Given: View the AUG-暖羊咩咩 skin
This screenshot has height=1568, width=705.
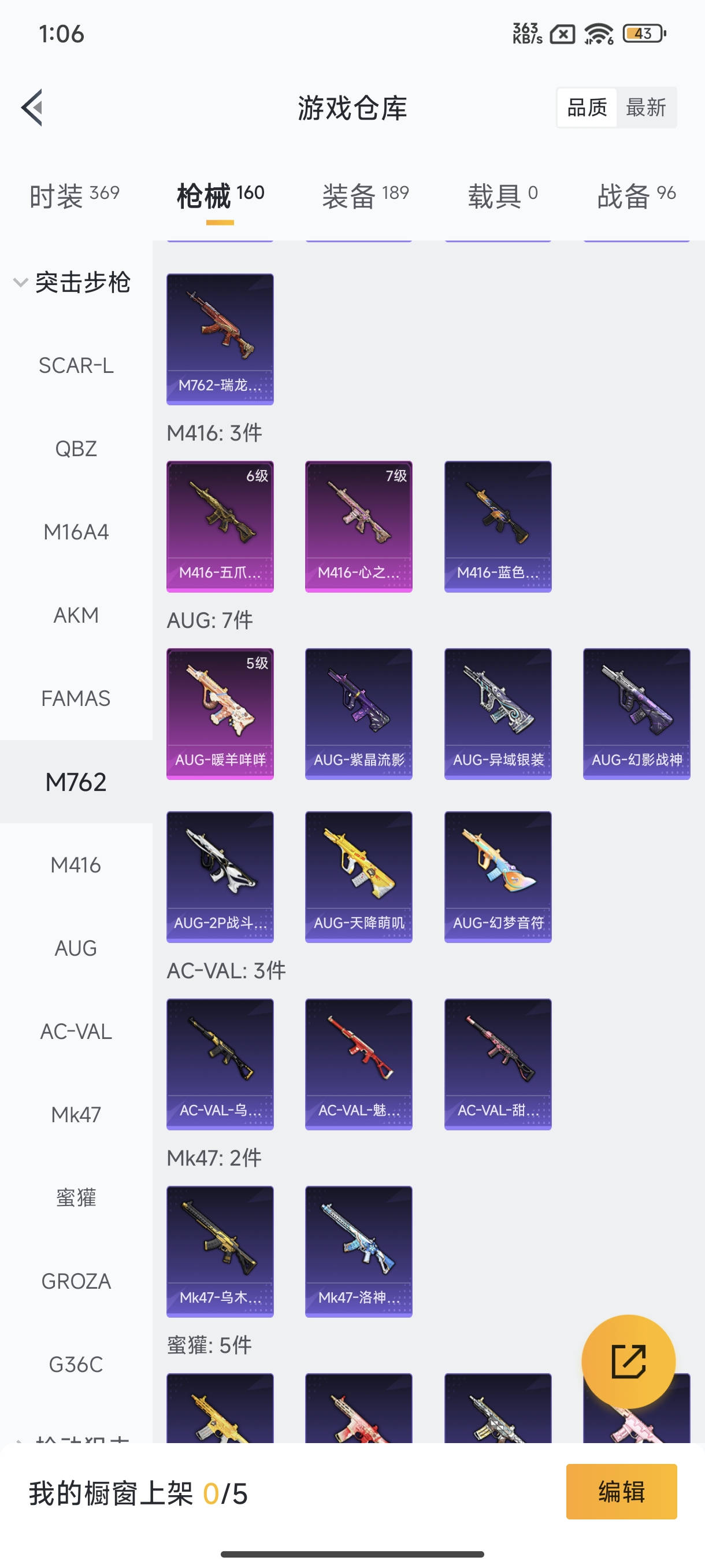Looking at the screenshot, I should click(x=220, y=714).
